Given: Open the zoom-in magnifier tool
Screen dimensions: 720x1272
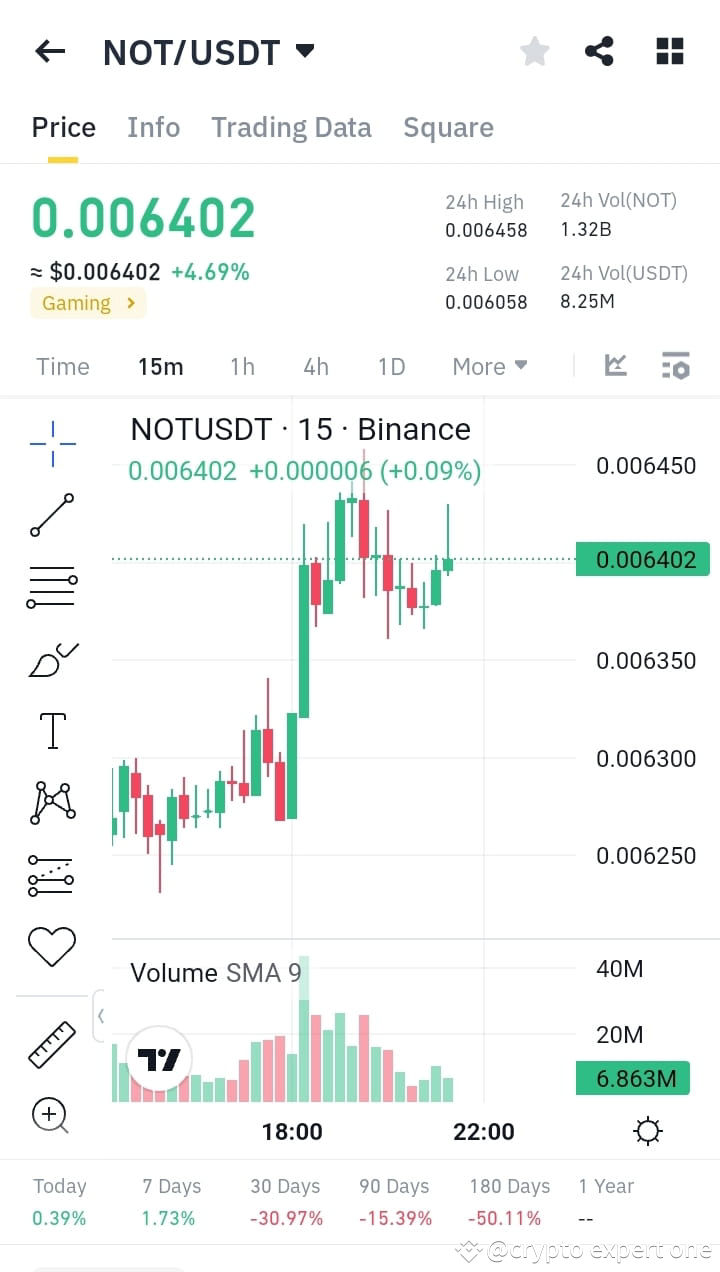Looking at the screenshot, I should 52,1116.
